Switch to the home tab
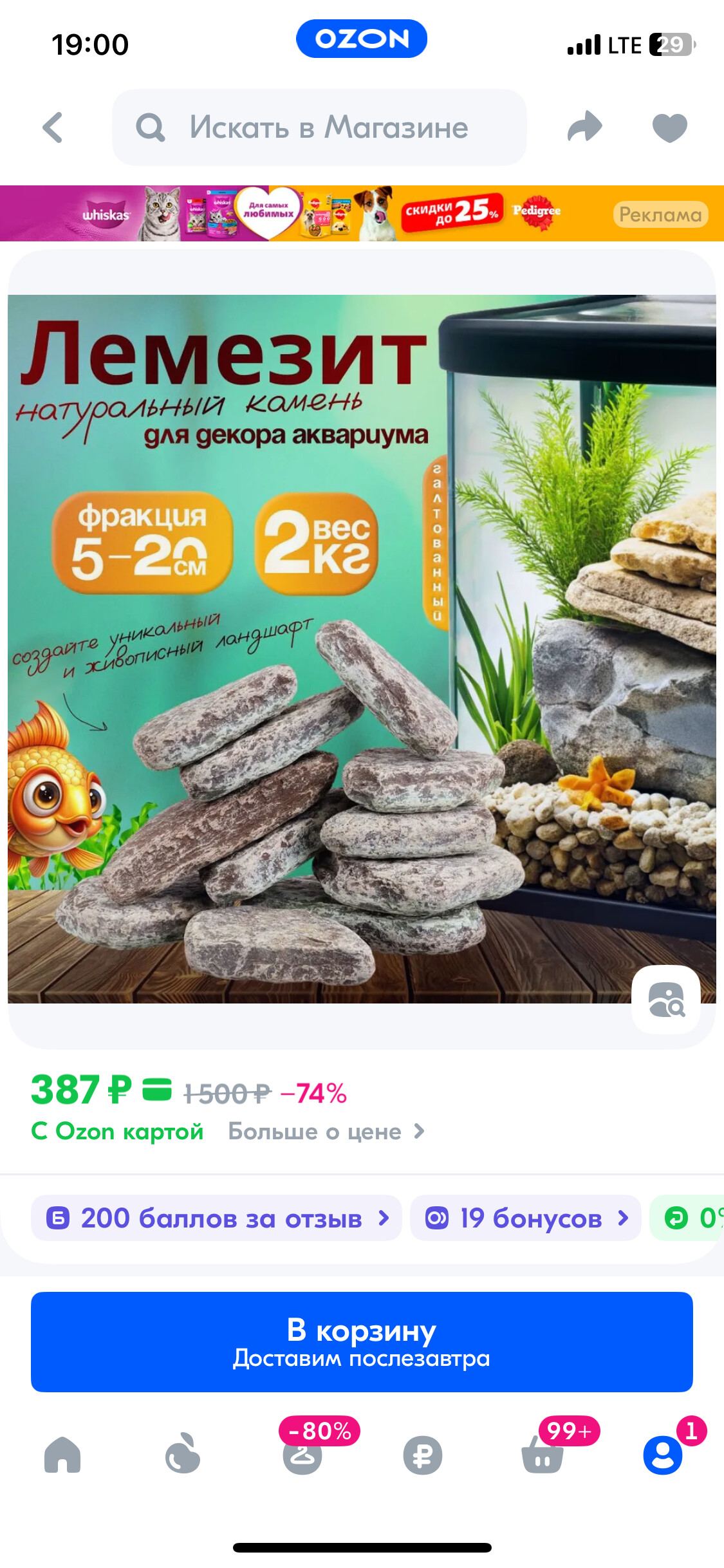The image size is (724, 1568). coord(62,1455)
